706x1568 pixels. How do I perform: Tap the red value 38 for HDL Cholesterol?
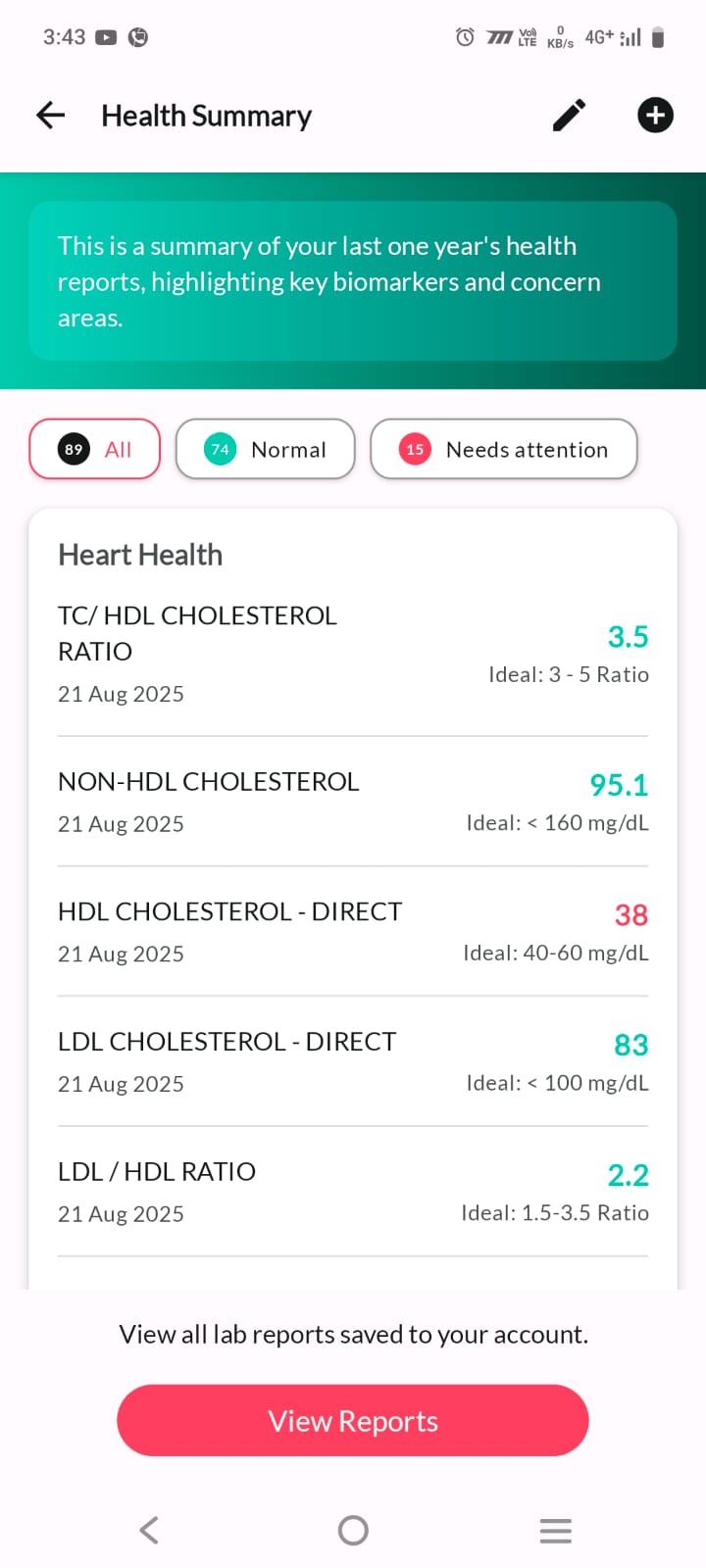tap(631, 914)
